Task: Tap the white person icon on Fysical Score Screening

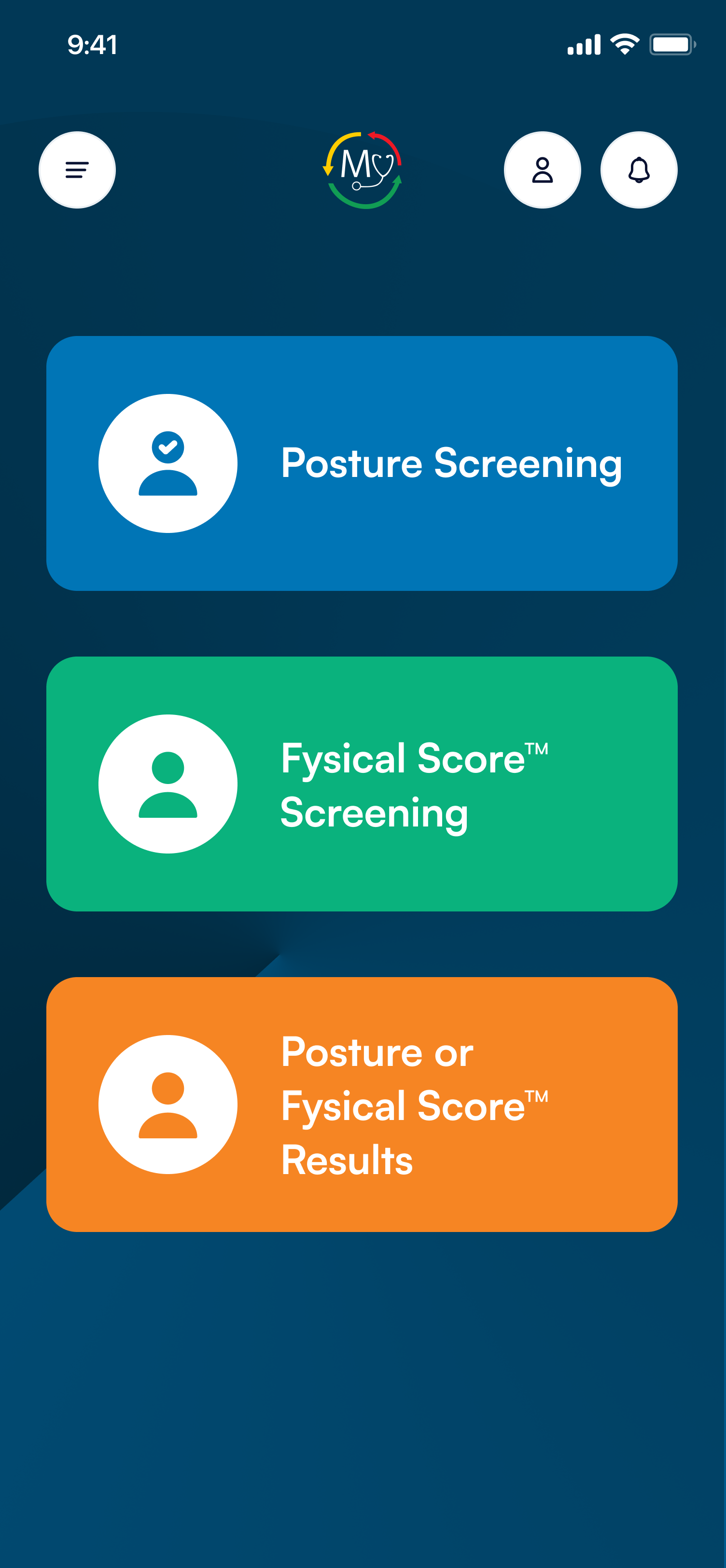Action: coord(168,784)
